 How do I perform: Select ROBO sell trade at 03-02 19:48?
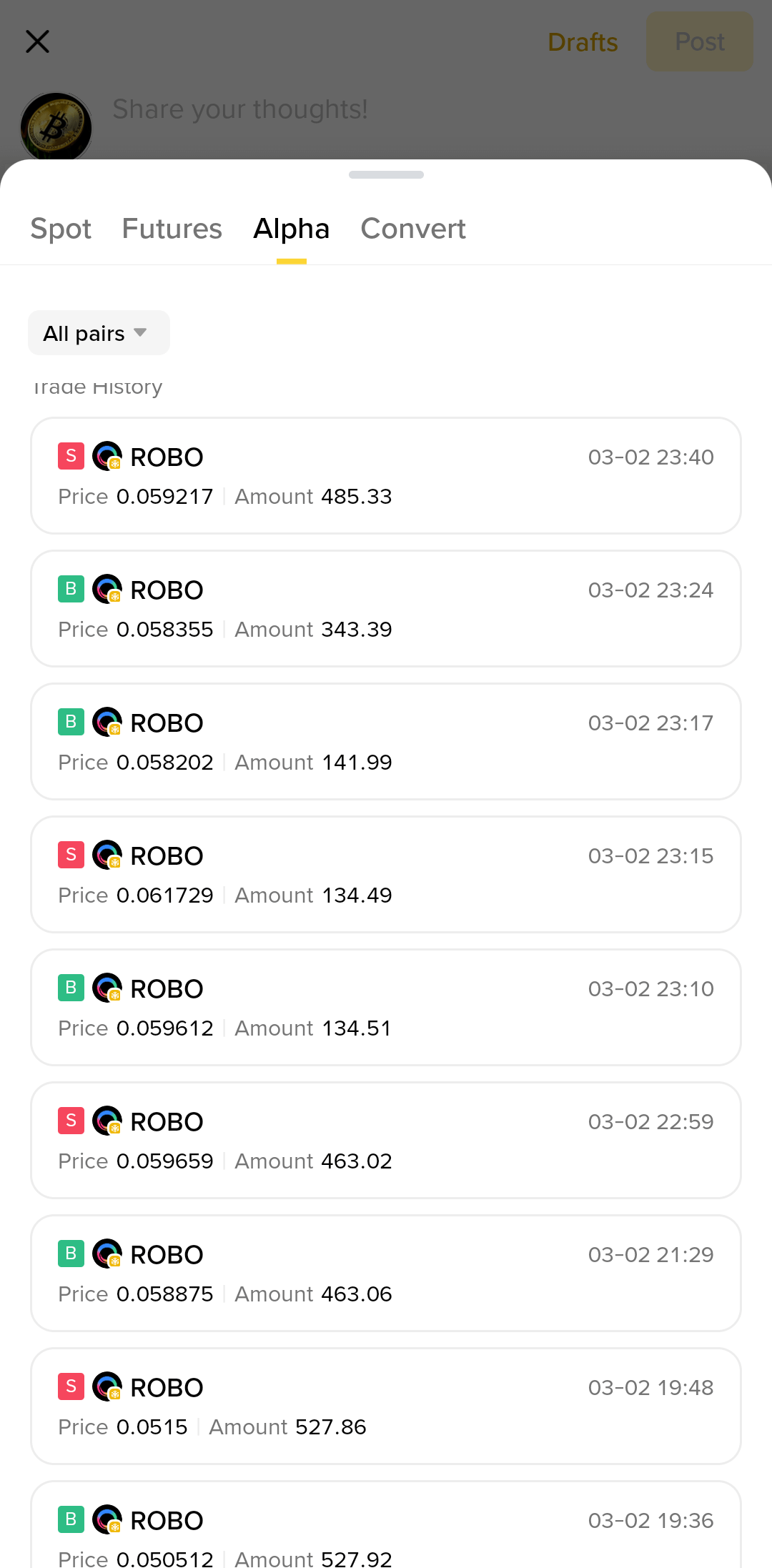(x=386, y=1406)
